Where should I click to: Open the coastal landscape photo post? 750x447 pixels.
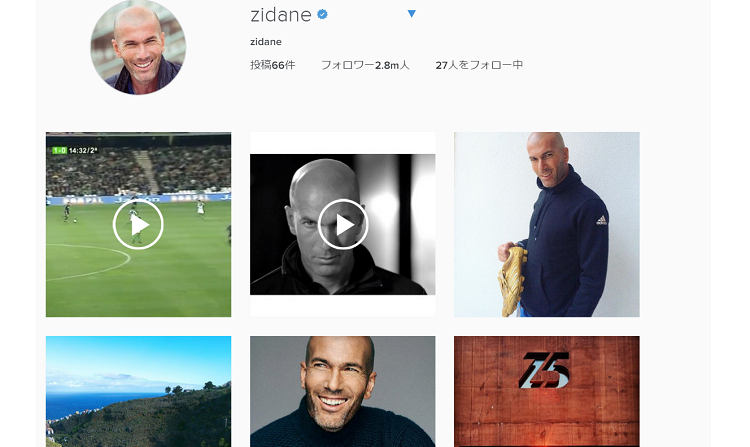point(138,391)
